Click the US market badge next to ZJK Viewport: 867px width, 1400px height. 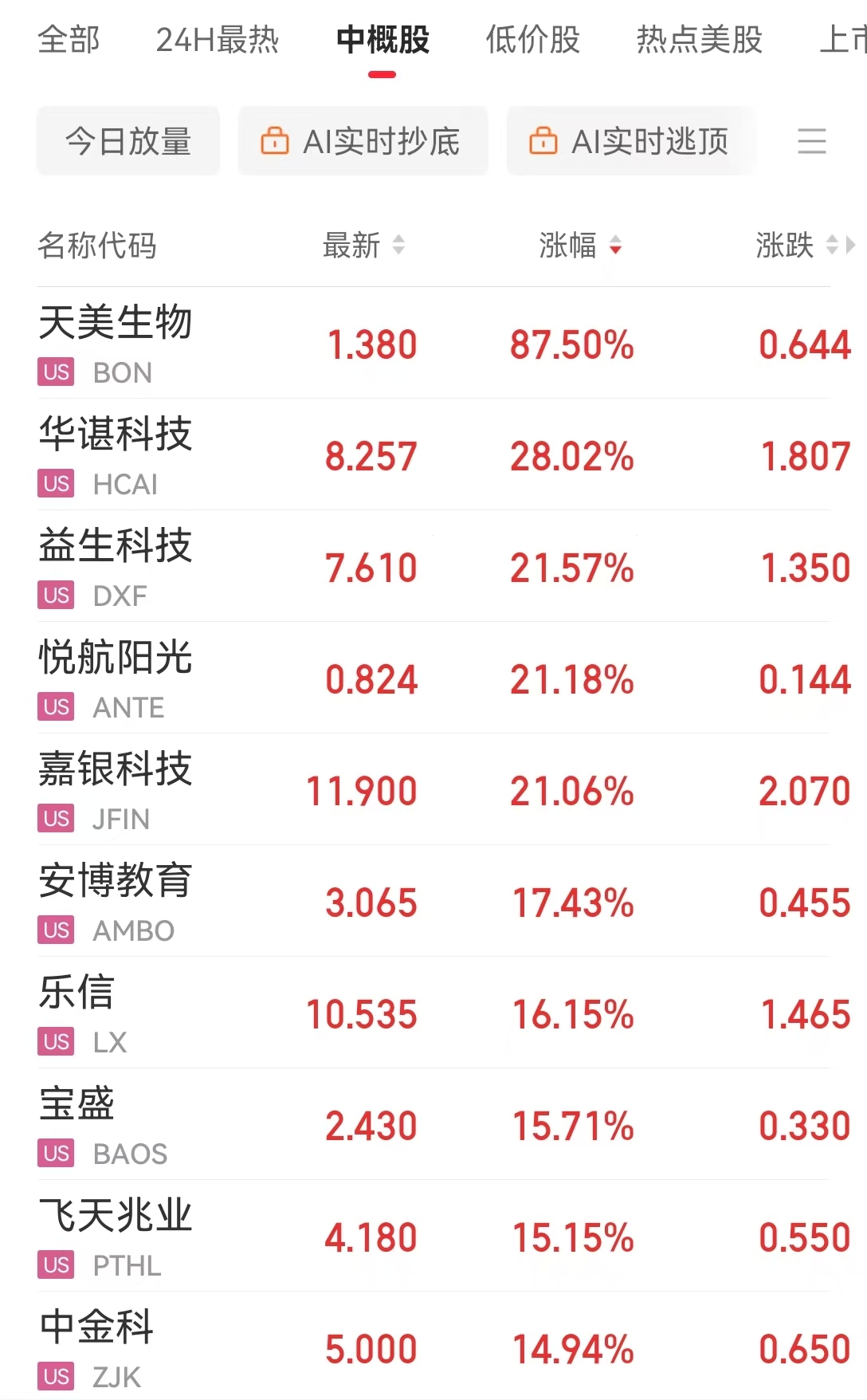[54, 1376]
